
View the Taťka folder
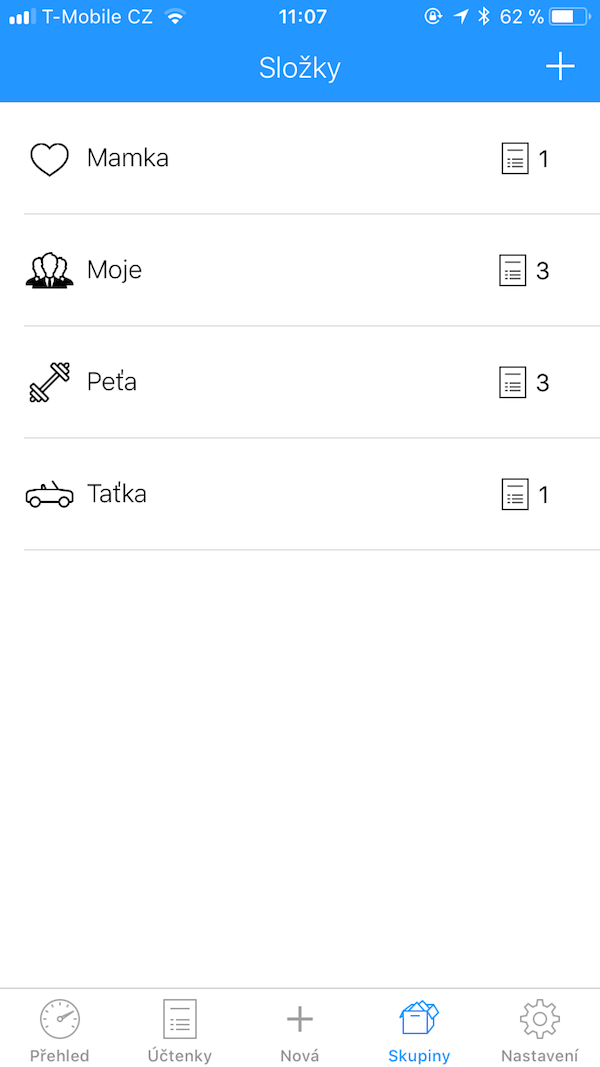(x=116, y=494)
